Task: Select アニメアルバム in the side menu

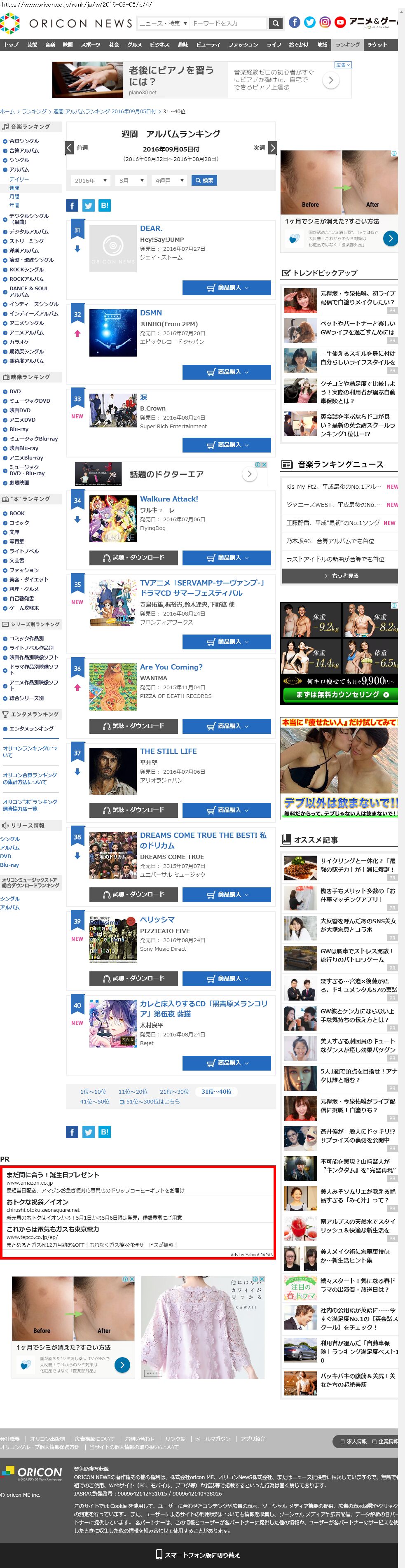Action: (26, 333)
